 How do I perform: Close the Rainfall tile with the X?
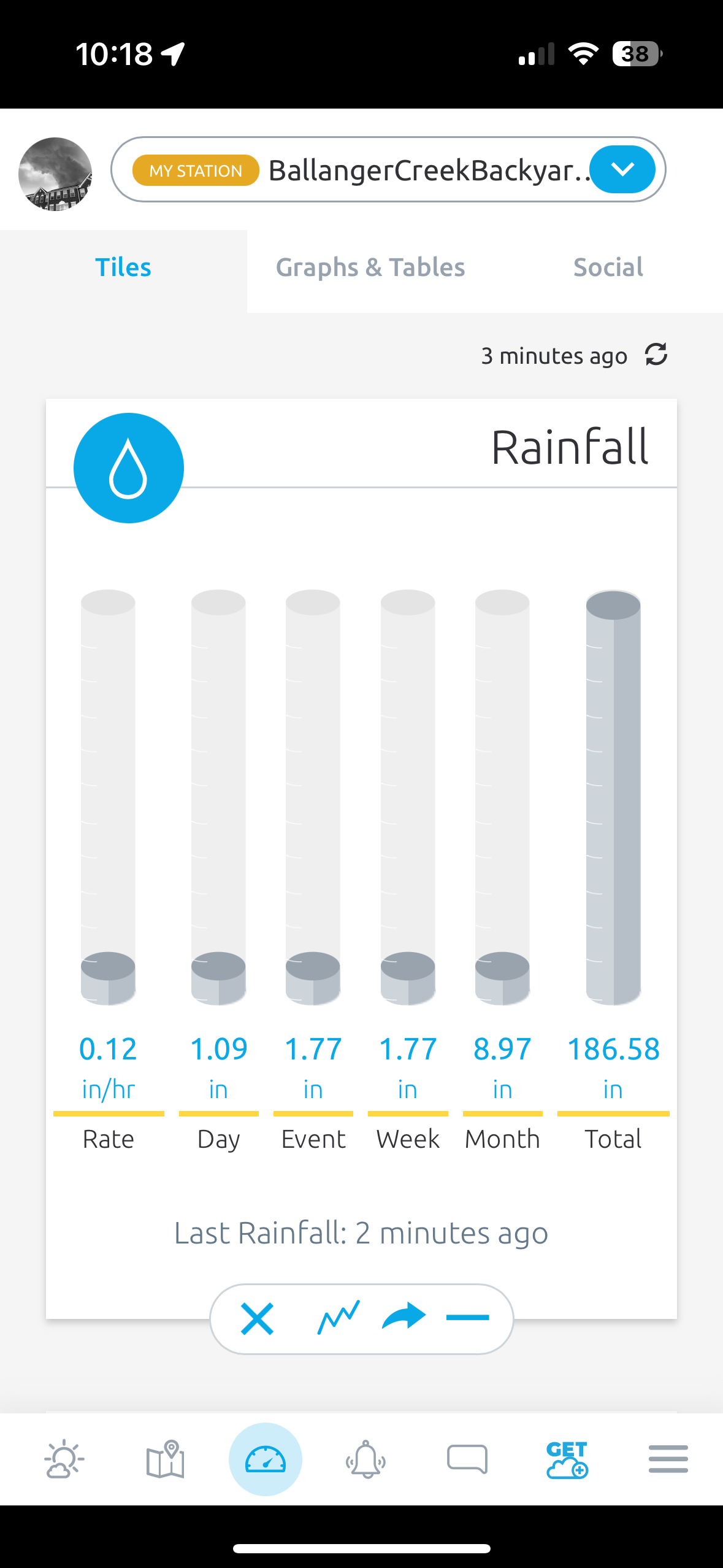point(257,1319)
